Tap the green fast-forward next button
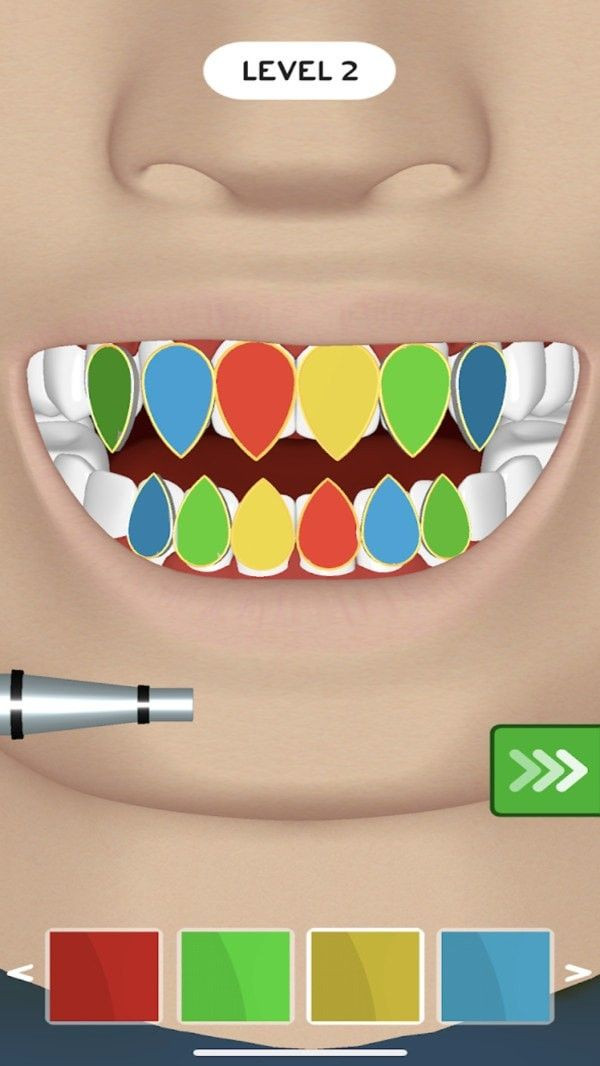Viewport: 600px width, 1066px height. coord(546,769)
